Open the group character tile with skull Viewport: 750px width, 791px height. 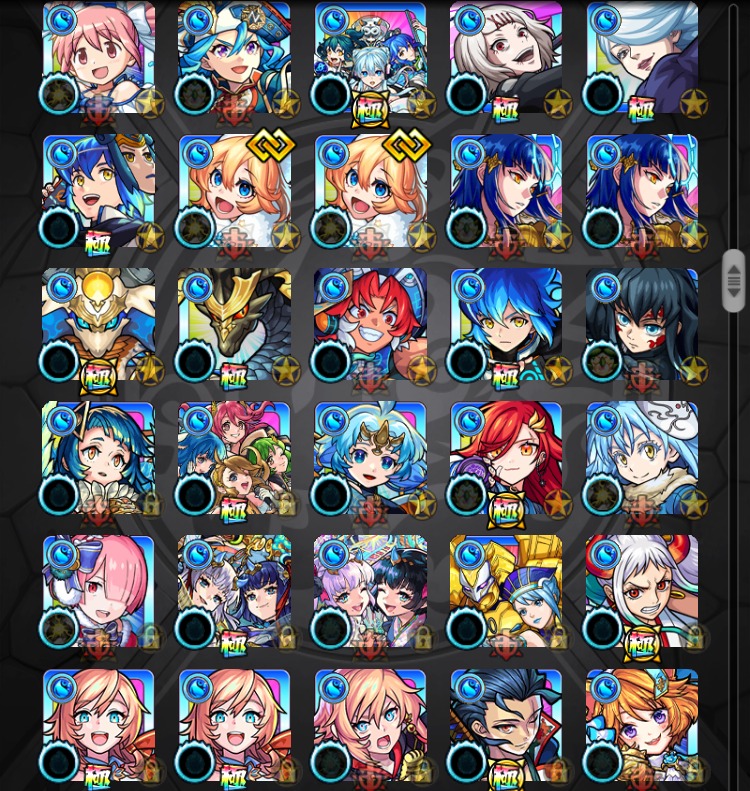371,58
